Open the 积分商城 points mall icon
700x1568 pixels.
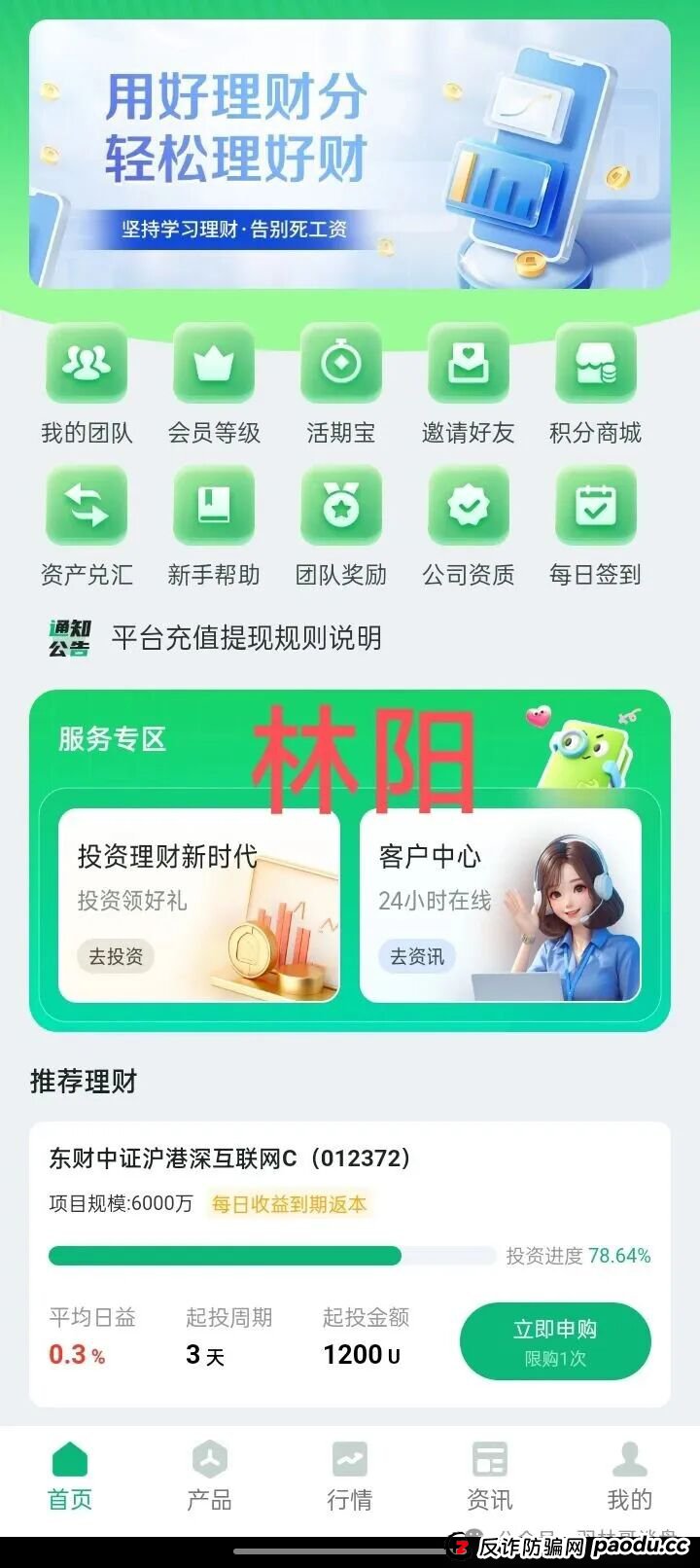point(596,364)
